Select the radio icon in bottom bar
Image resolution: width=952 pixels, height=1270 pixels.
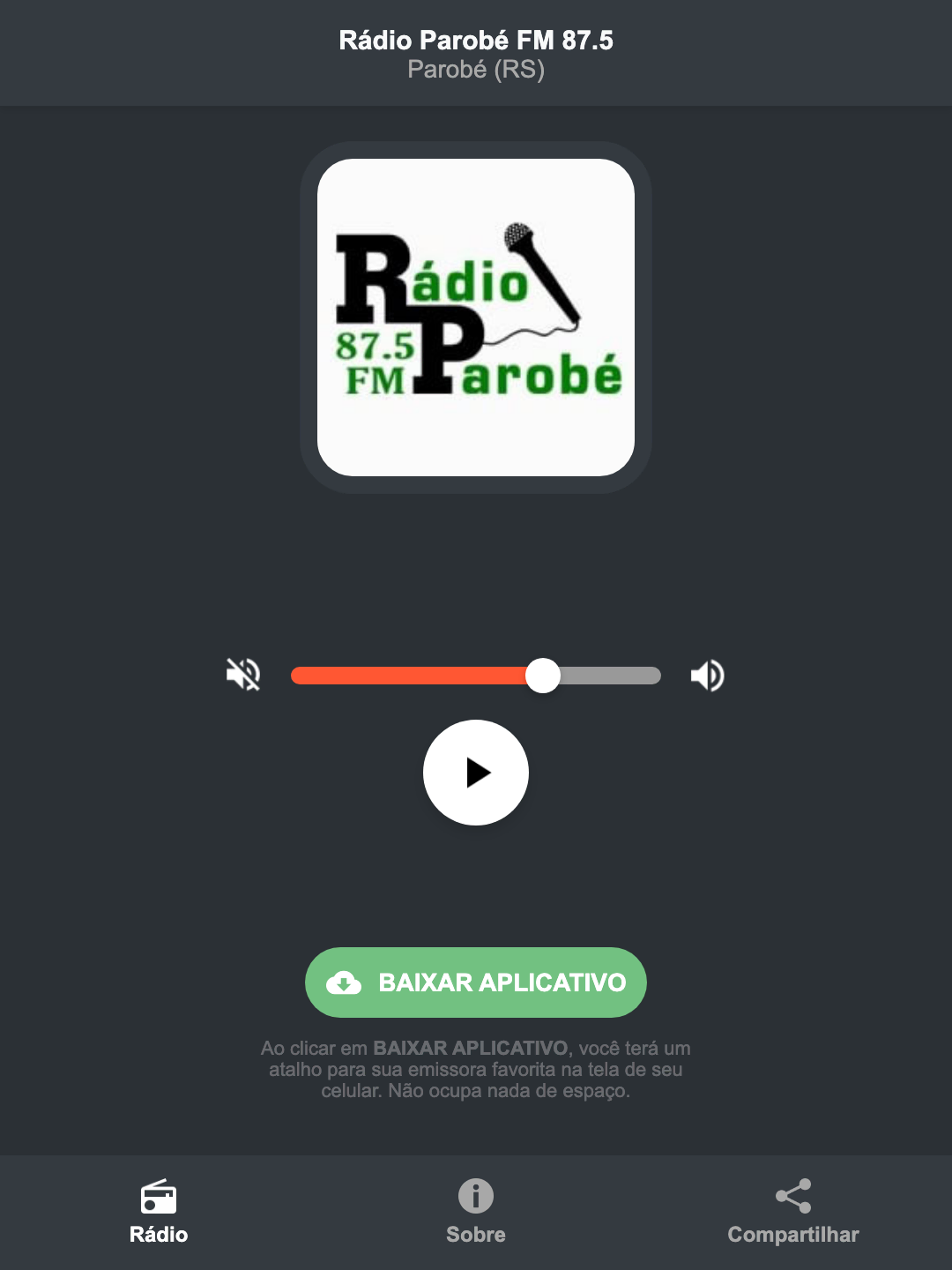coord(159,1199)
